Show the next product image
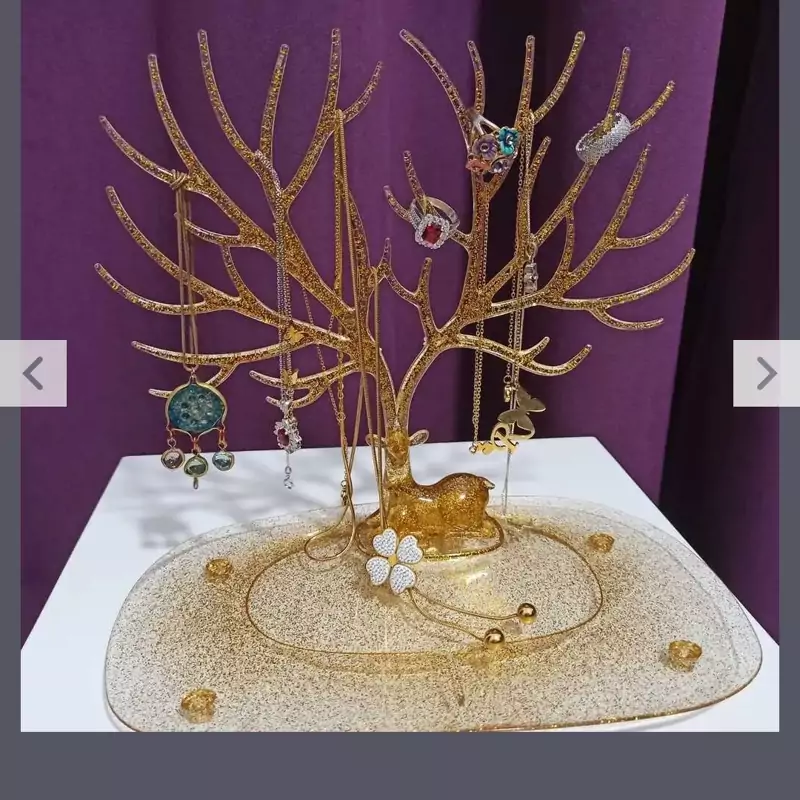Image resolution: width=800 pixels, height=800 pixels. click(766, 373)
